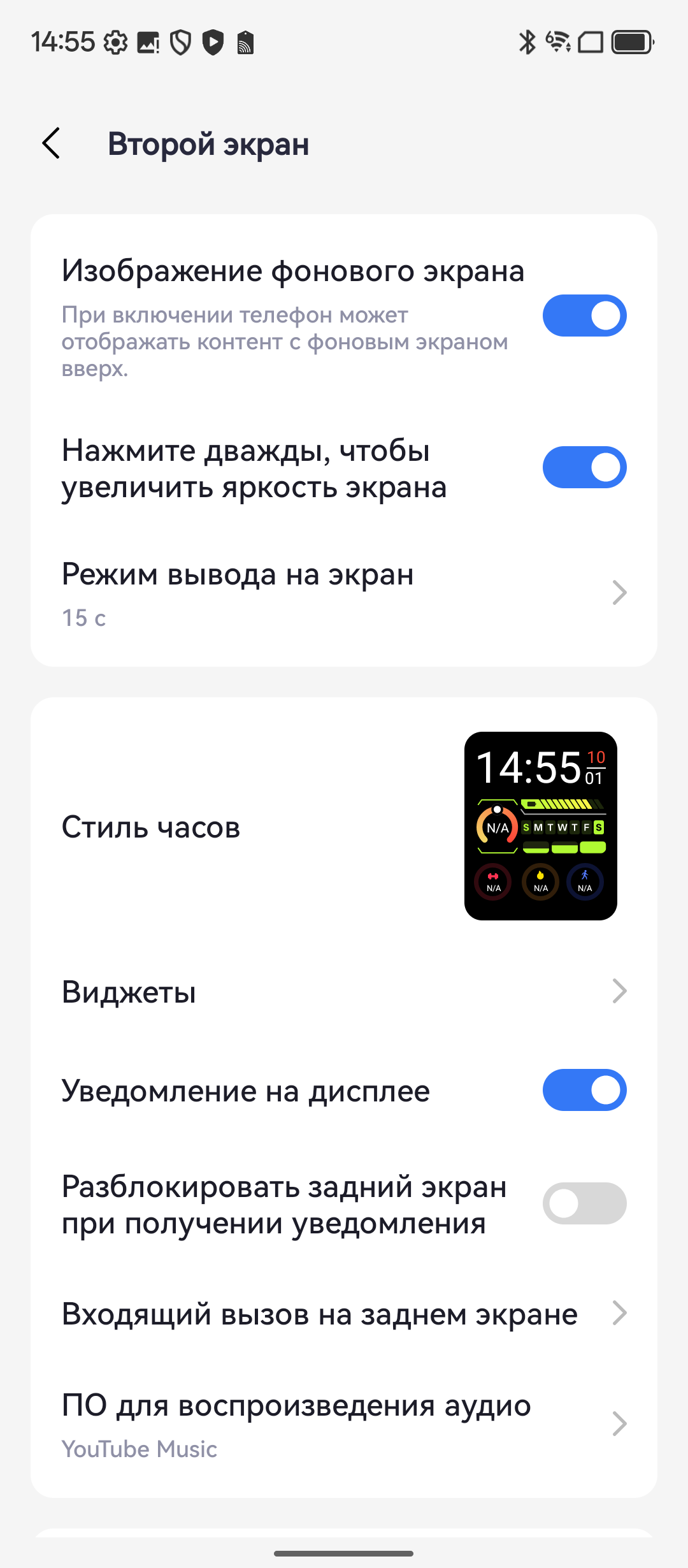Image resolution: width=688 pixels, height=1568 pixels.
Task: Open Стиль часов clock style preview
Action: point(540,826)
